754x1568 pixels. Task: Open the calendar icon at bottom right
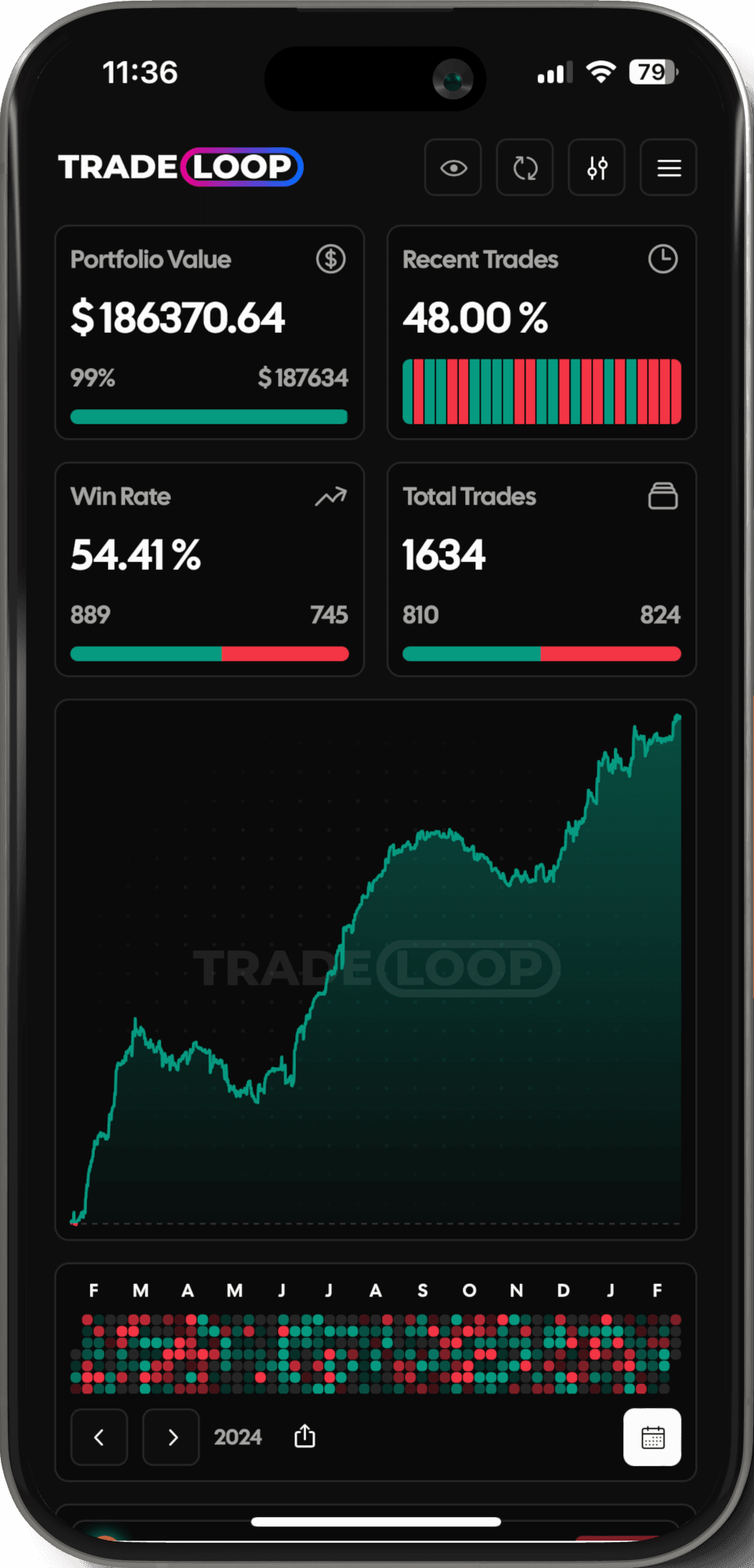(652, 1439)
